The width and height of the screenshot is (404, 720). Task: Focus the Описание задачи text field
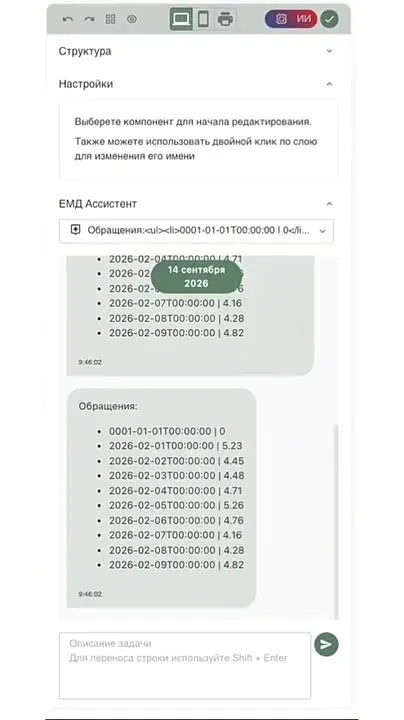tap(185, 665)
